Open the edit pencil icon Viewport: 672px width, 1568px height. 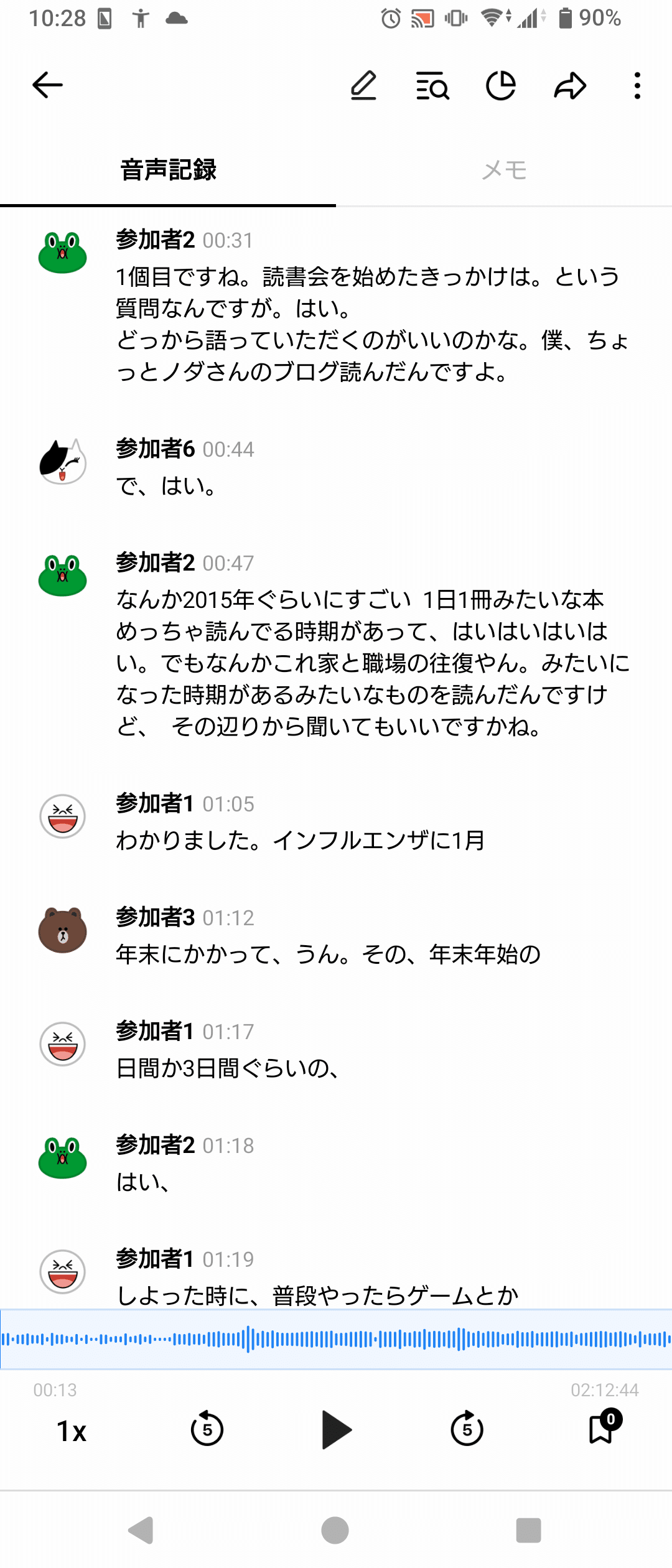pyautogui.click(x=364, y=86)
